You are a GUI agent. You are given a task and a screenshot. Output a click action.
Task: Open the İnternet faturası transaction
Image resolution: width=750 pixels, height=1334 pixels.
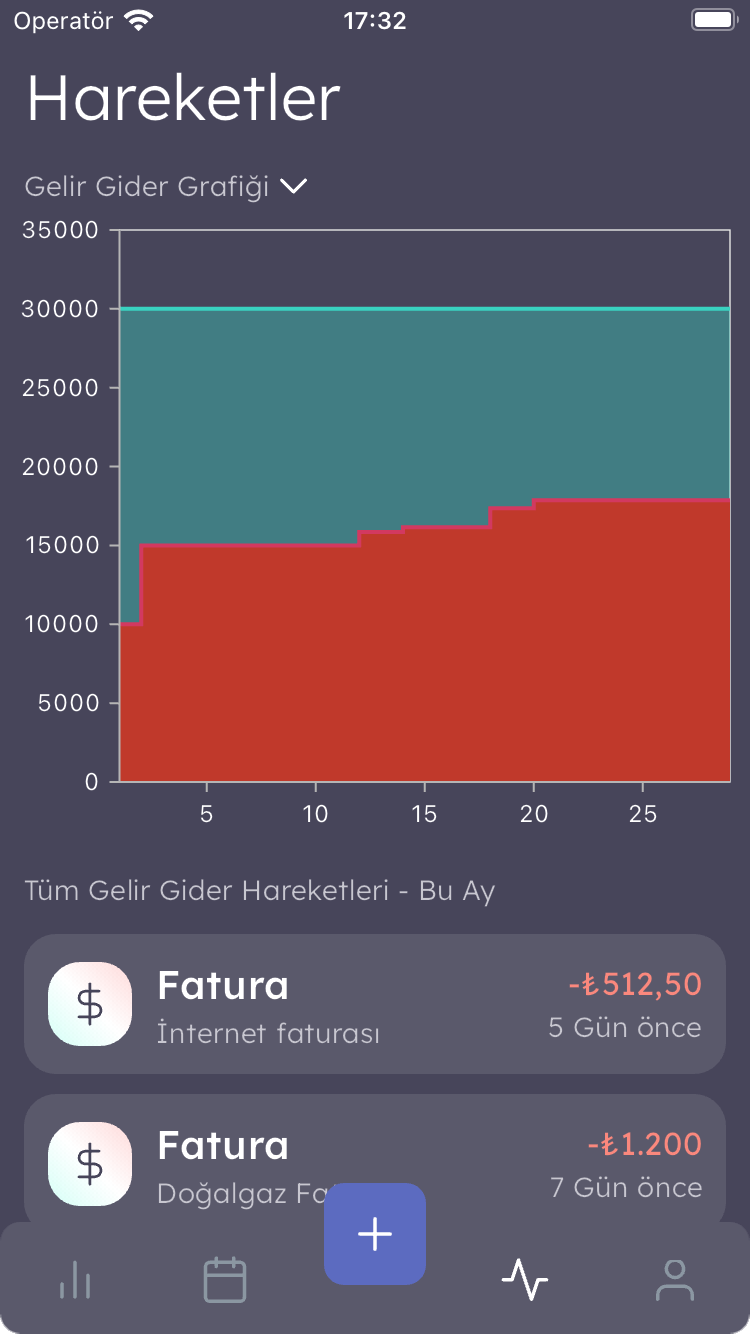pos(374,1004)
